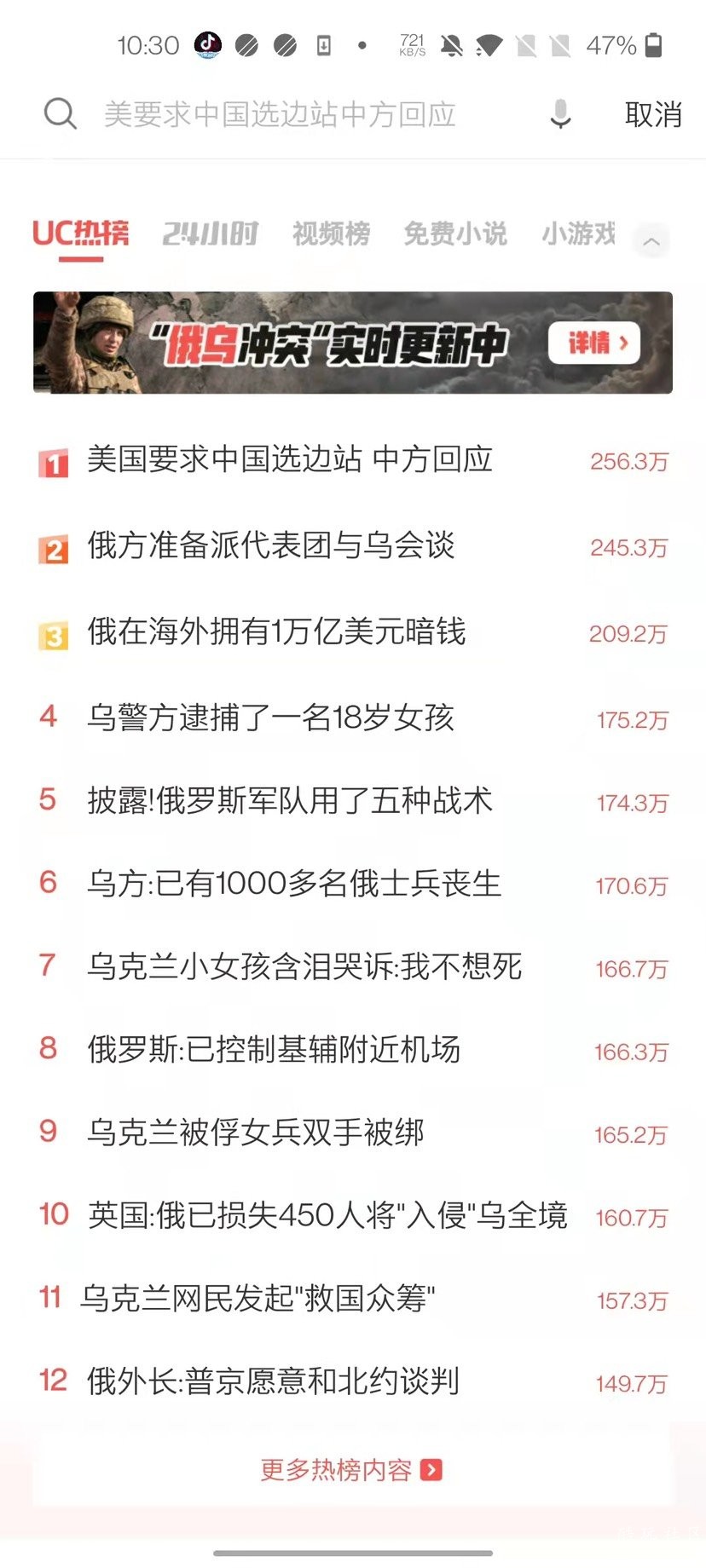
Task: Collapse the hot list with the chevron-up icon
Action: (x=651, y=242)
